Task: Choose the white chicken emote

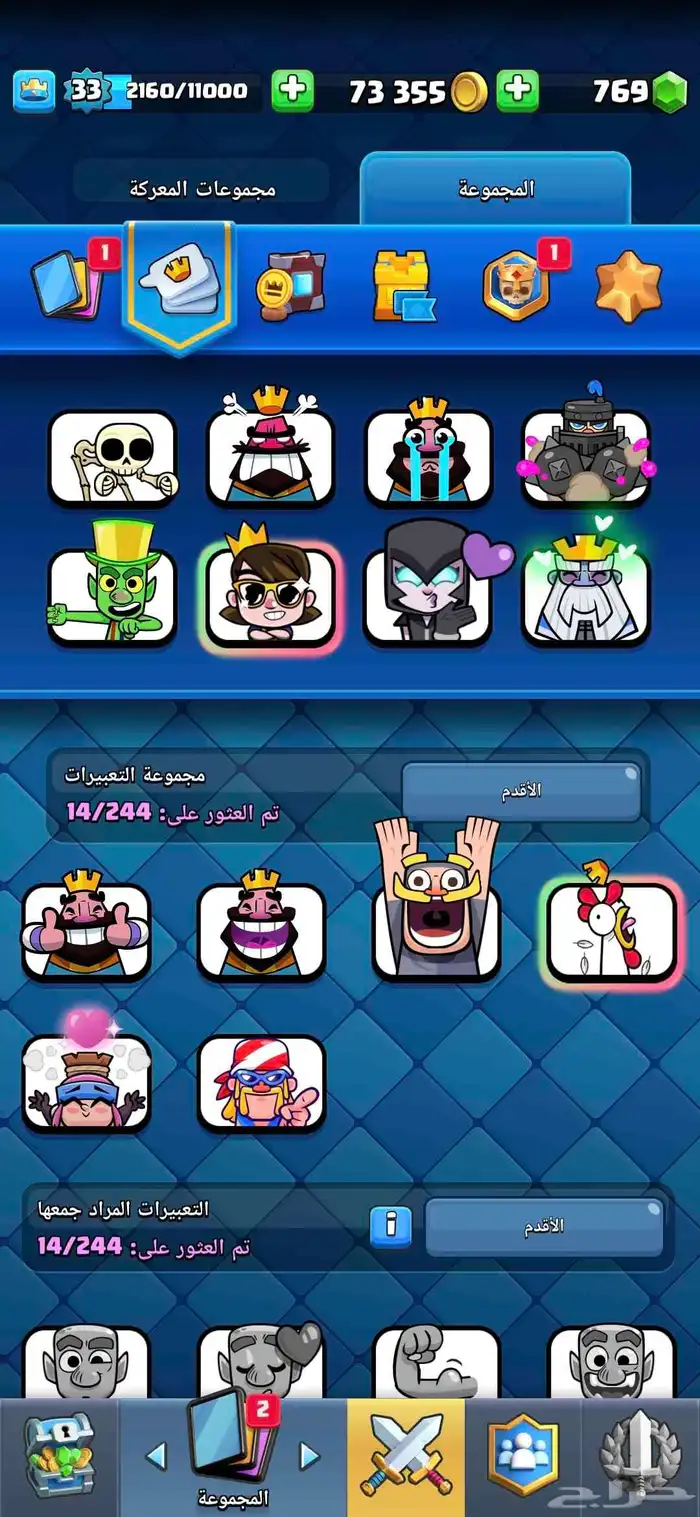Action: pyautogui.click(x=612, y=931)
